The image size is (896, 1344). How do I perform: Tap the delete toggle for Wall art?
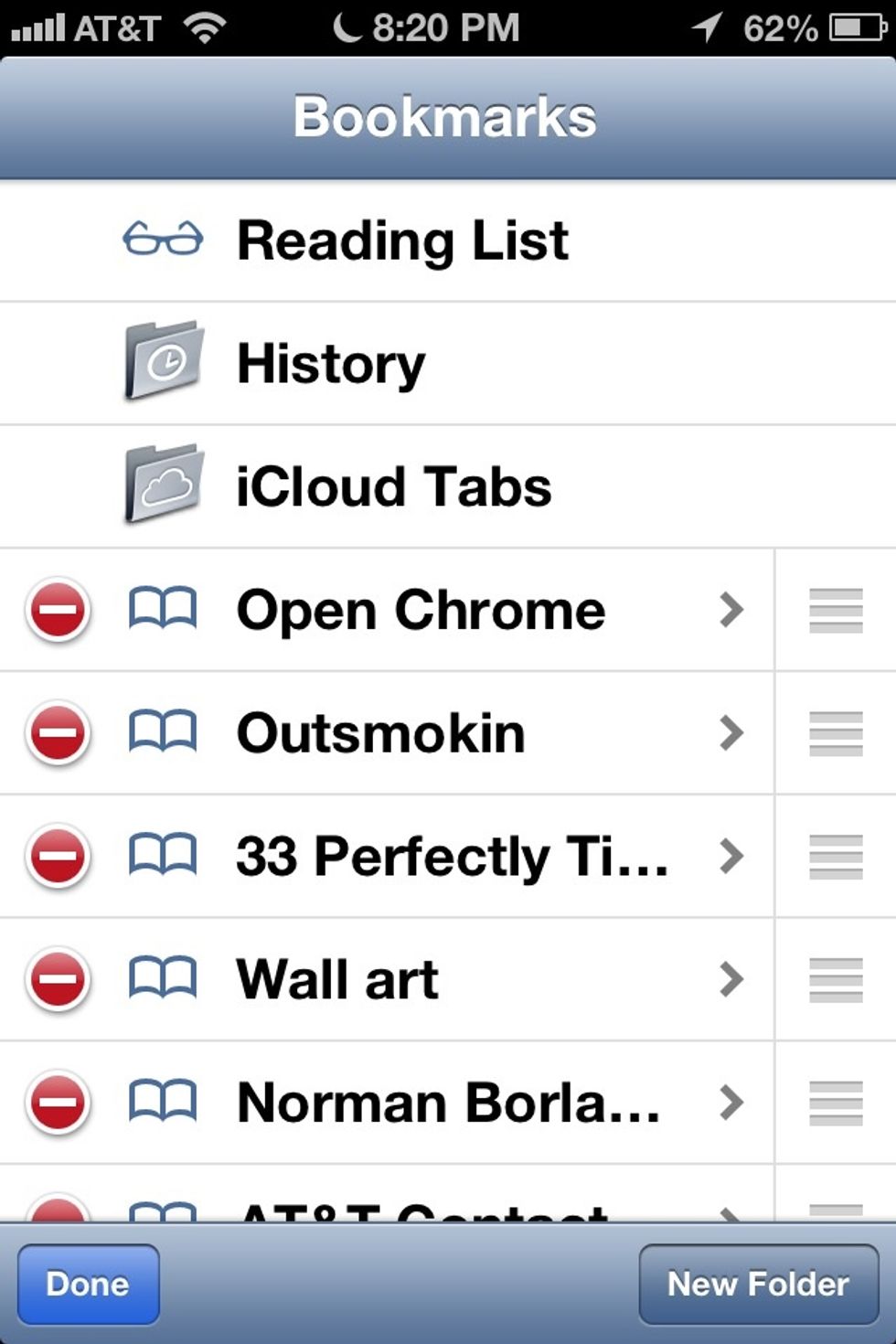pyautogui.click(x=57, y=978)
